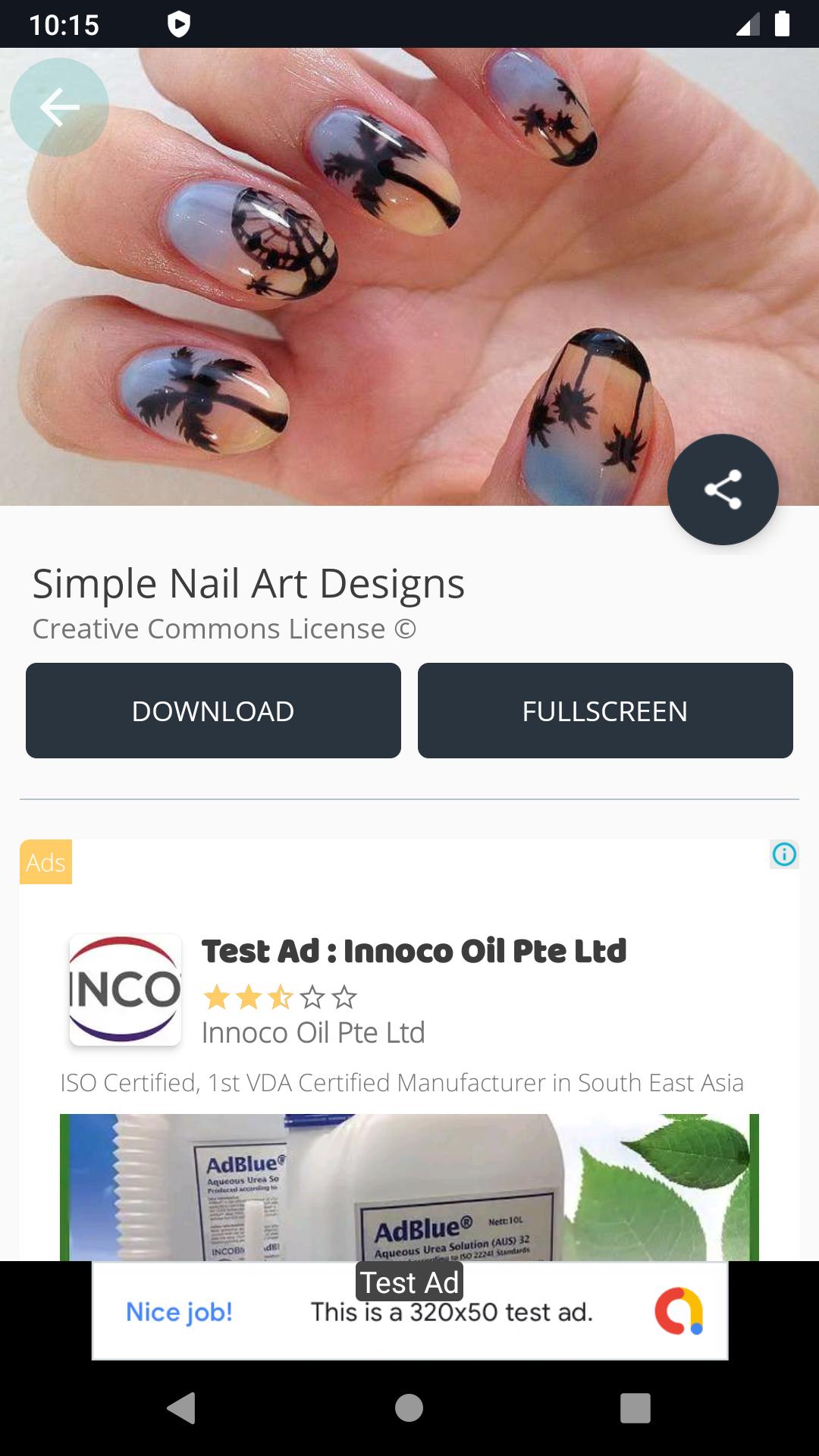Download the nail art image
The height and width of the screenshot is (1456, 819).
(213, 711)
